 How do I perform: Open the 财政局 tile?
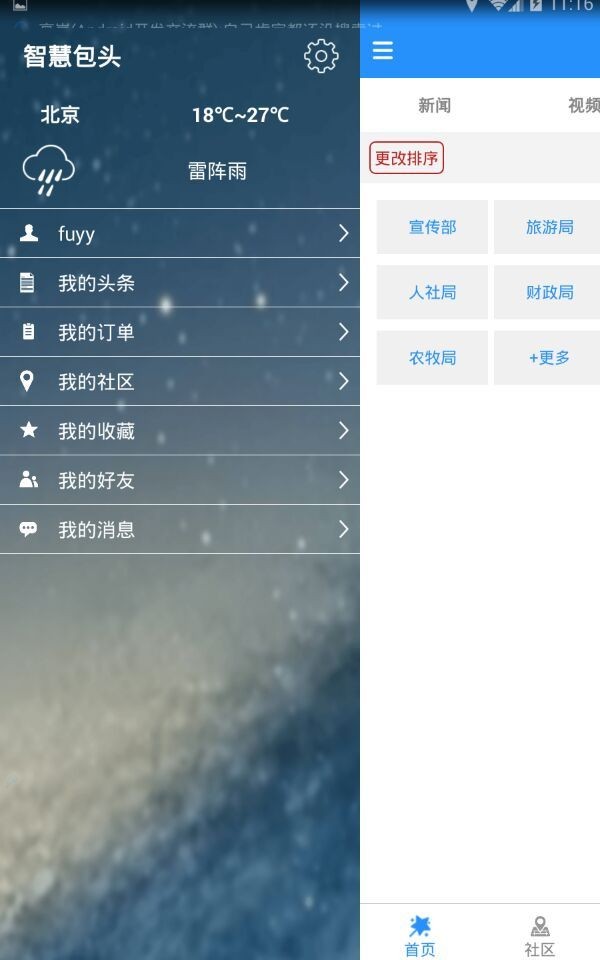(x=548, y=292)
